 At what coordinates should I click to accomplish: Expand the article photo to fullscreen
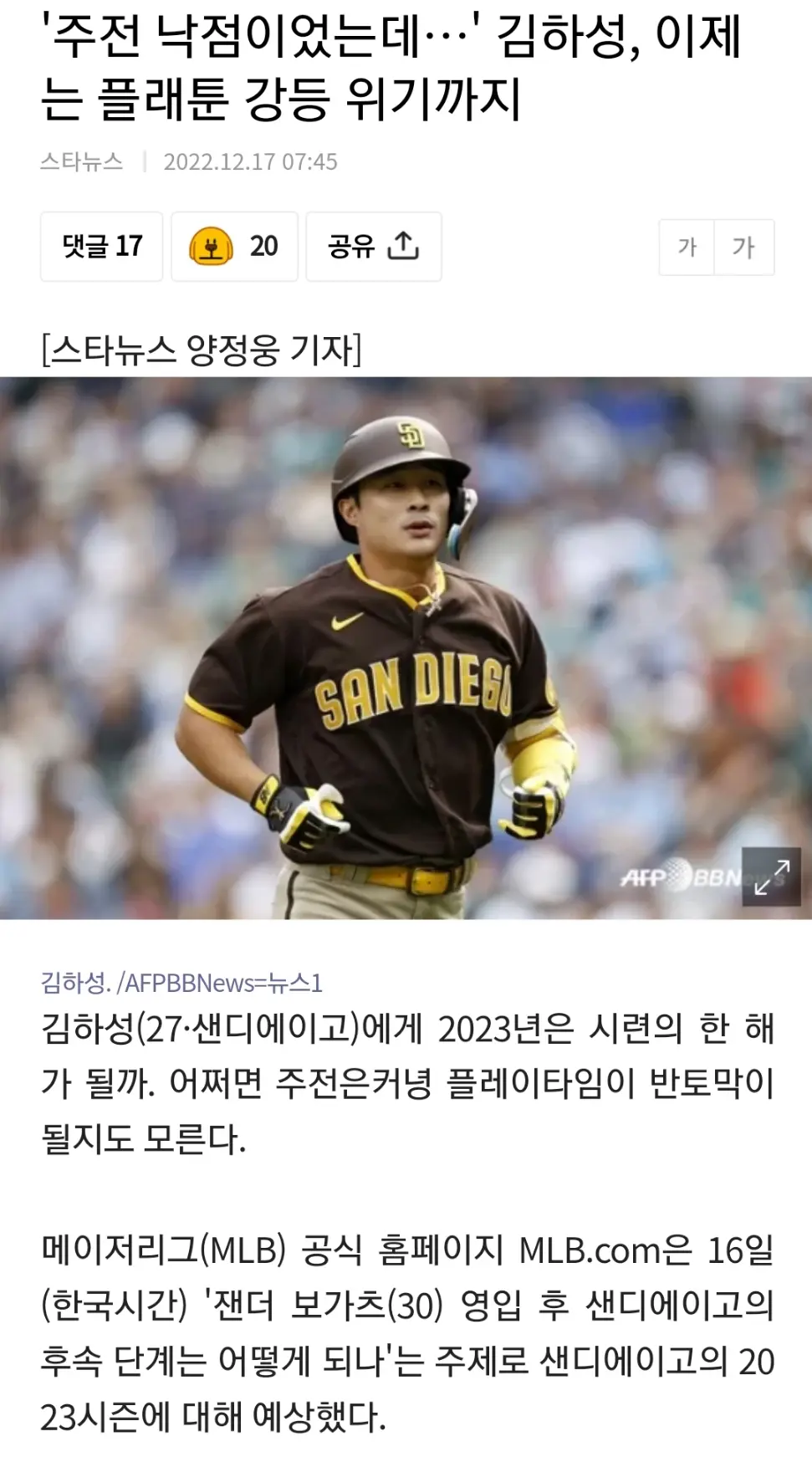coord(771,877)
